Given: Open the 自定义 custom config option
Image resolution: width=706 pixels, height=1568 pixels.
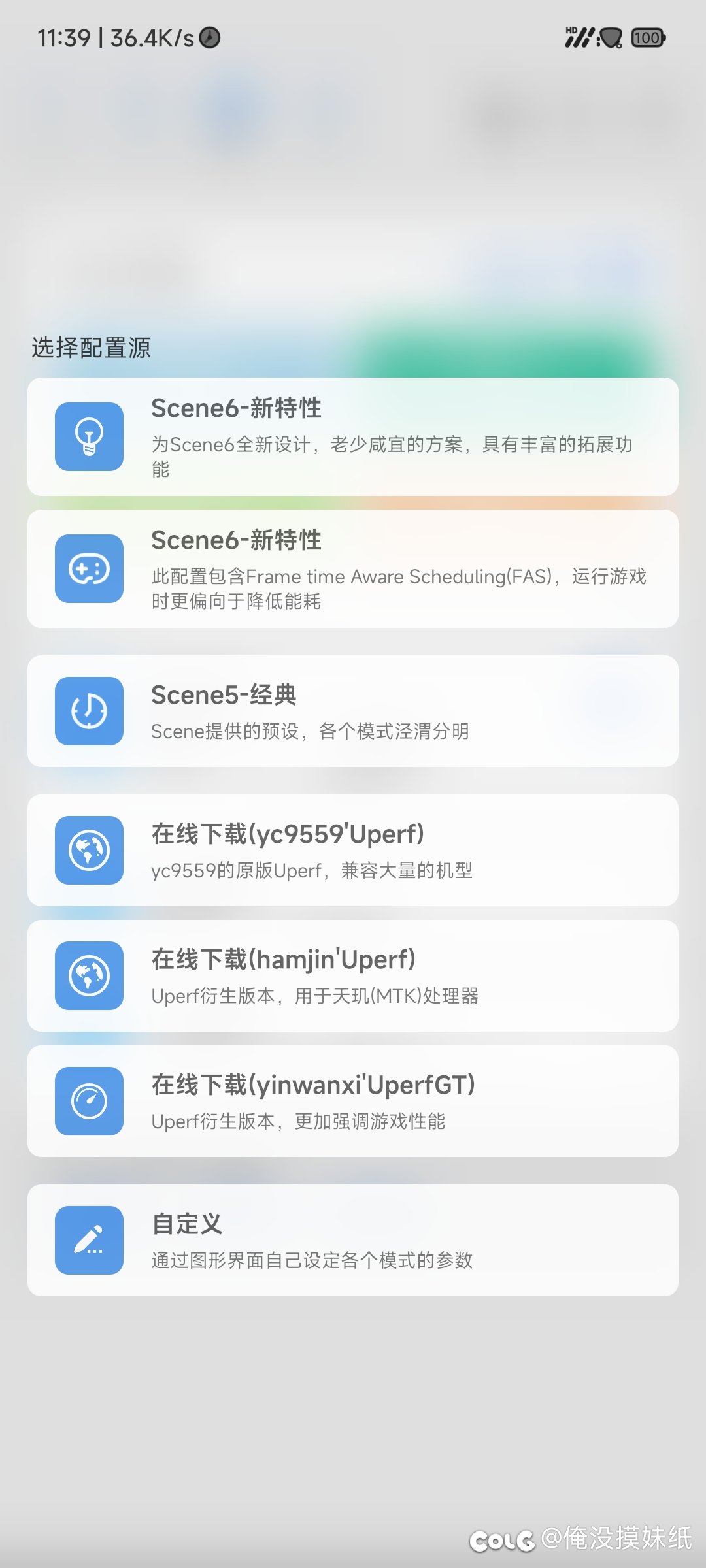Looking at the screenshot, I should click(353, 1240).
